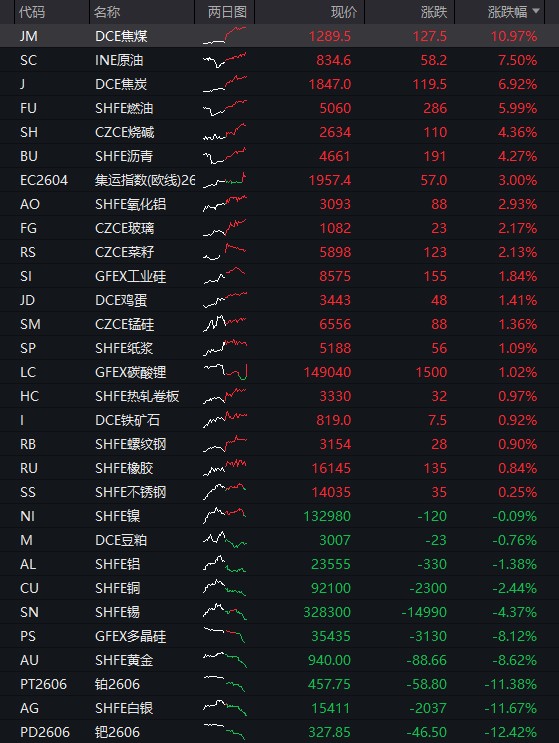This screenshot has height=743, width=559.
Task: View the SHFE橡胶 (RU) quote
Action: pyautogui.click(x=280, y=468)
